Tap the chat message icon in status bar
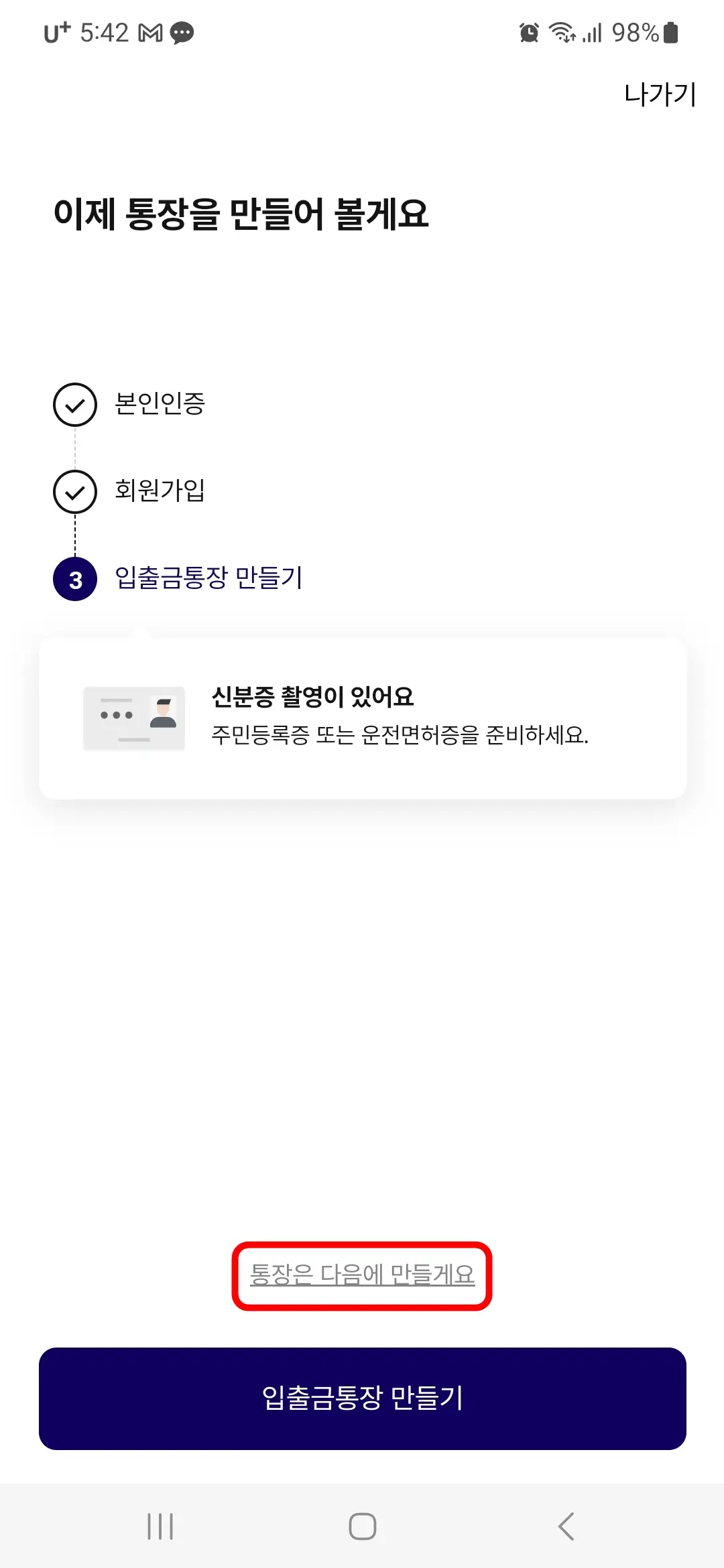This screenshot has height=1568, width=724. (181, 31)
